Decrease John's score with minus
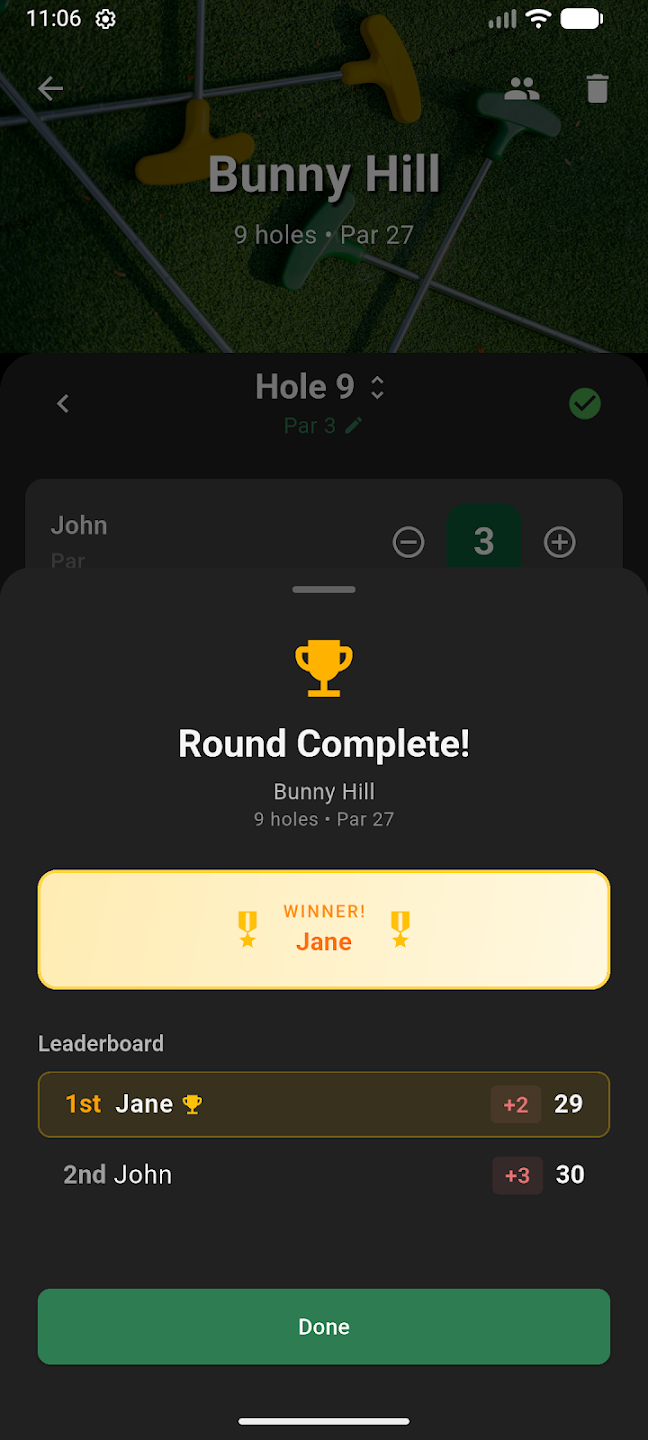This screenshot has width=648, height=1440. click(x=408, y=542)
